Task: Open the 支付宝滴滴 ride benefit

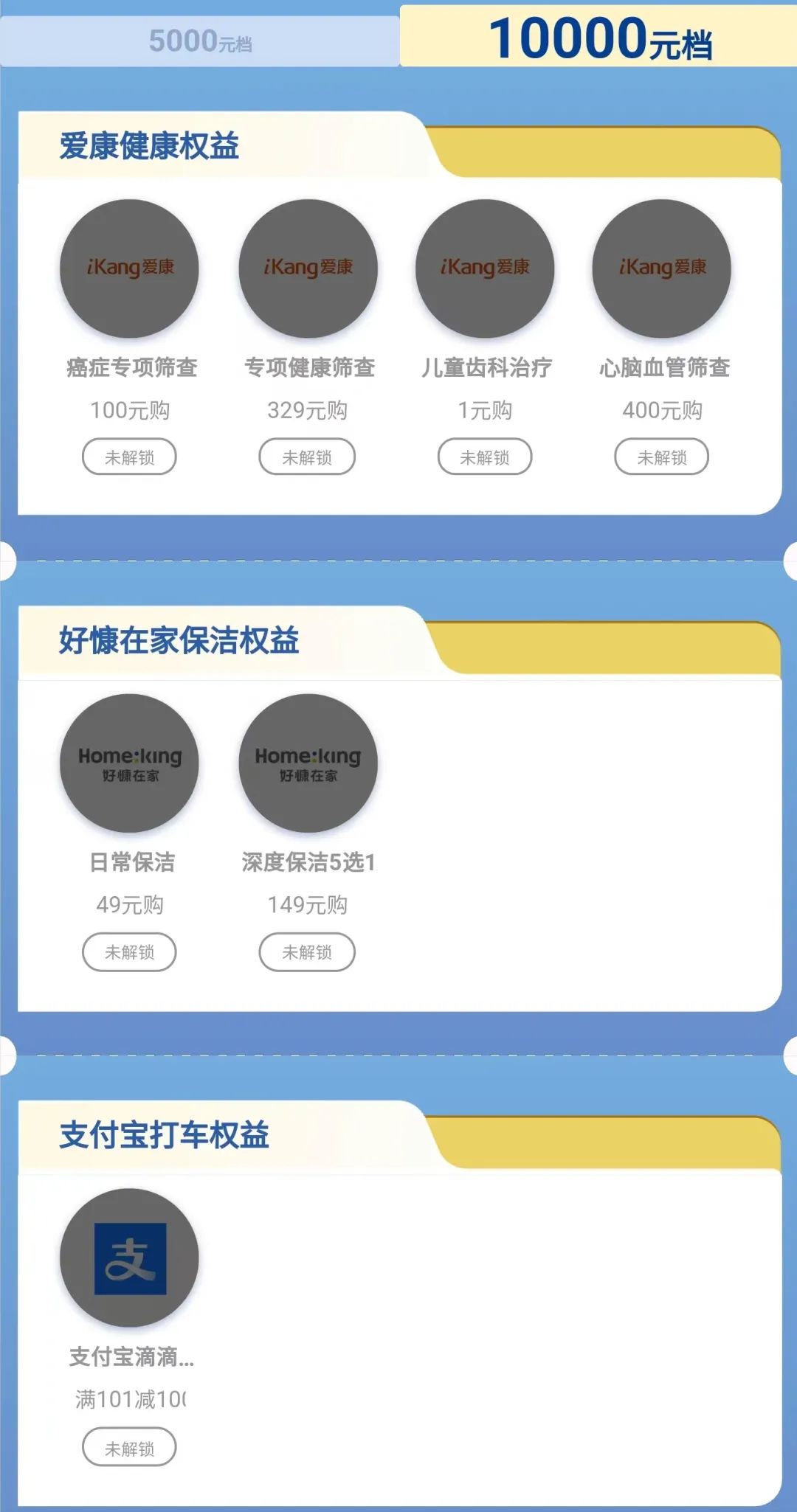Action: (x=129, y=1258)
